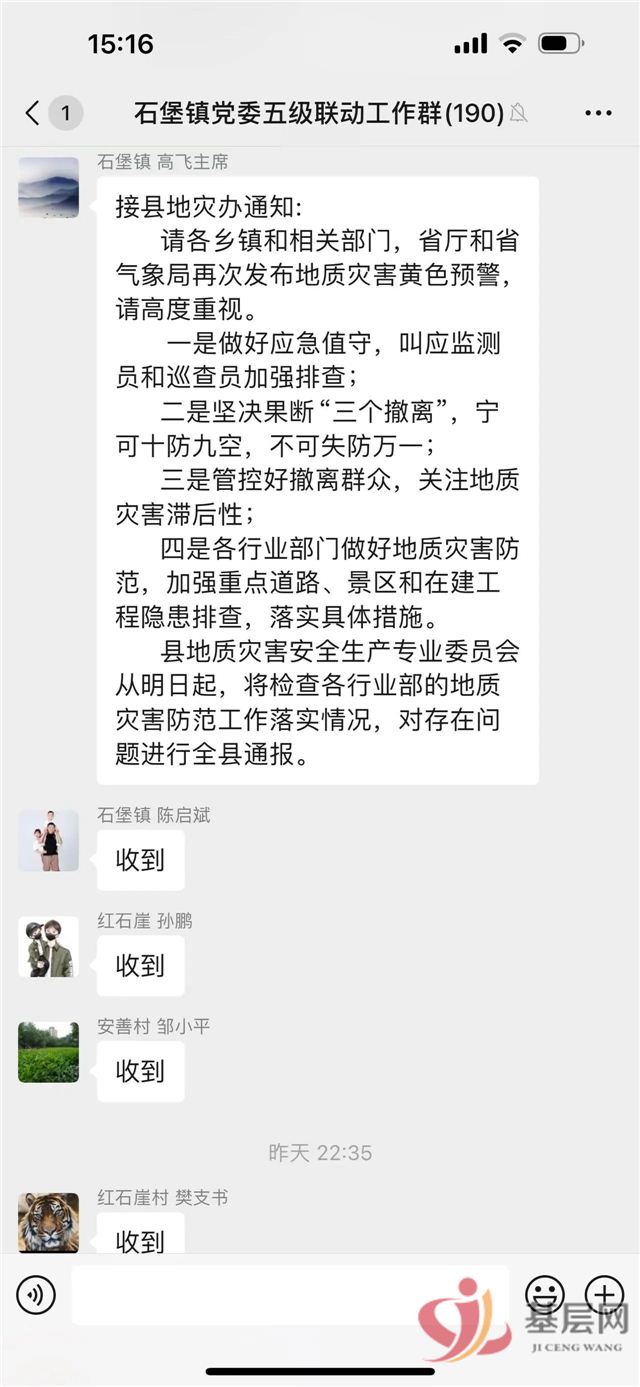Open the group chat overflow menu
Image resolution: width=640 pixels, height=1387 pixels.
597,113
